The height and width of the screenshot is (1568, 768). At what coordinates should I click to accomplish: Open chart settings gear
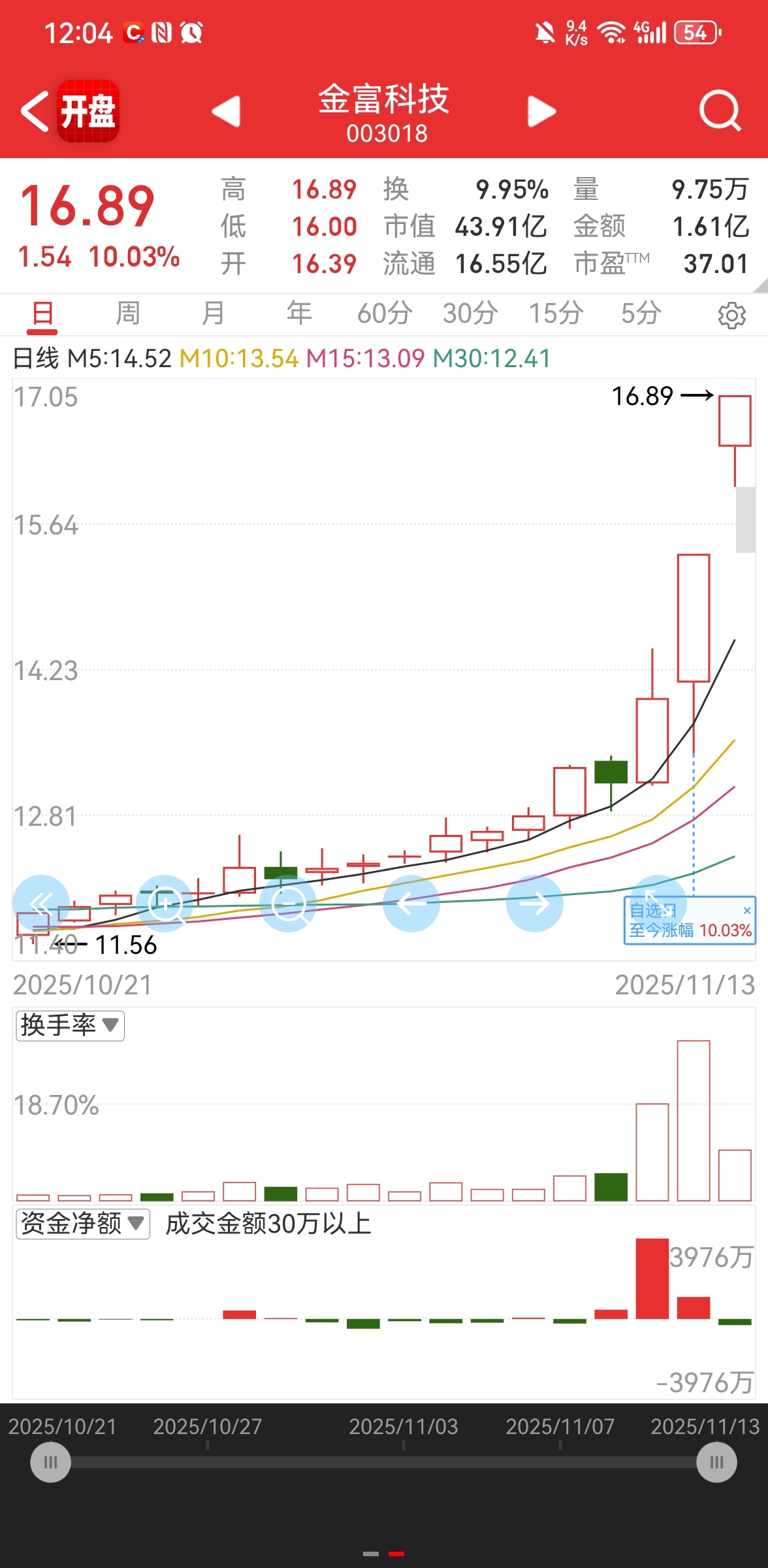pyautogui.click(x=731, y=316)
